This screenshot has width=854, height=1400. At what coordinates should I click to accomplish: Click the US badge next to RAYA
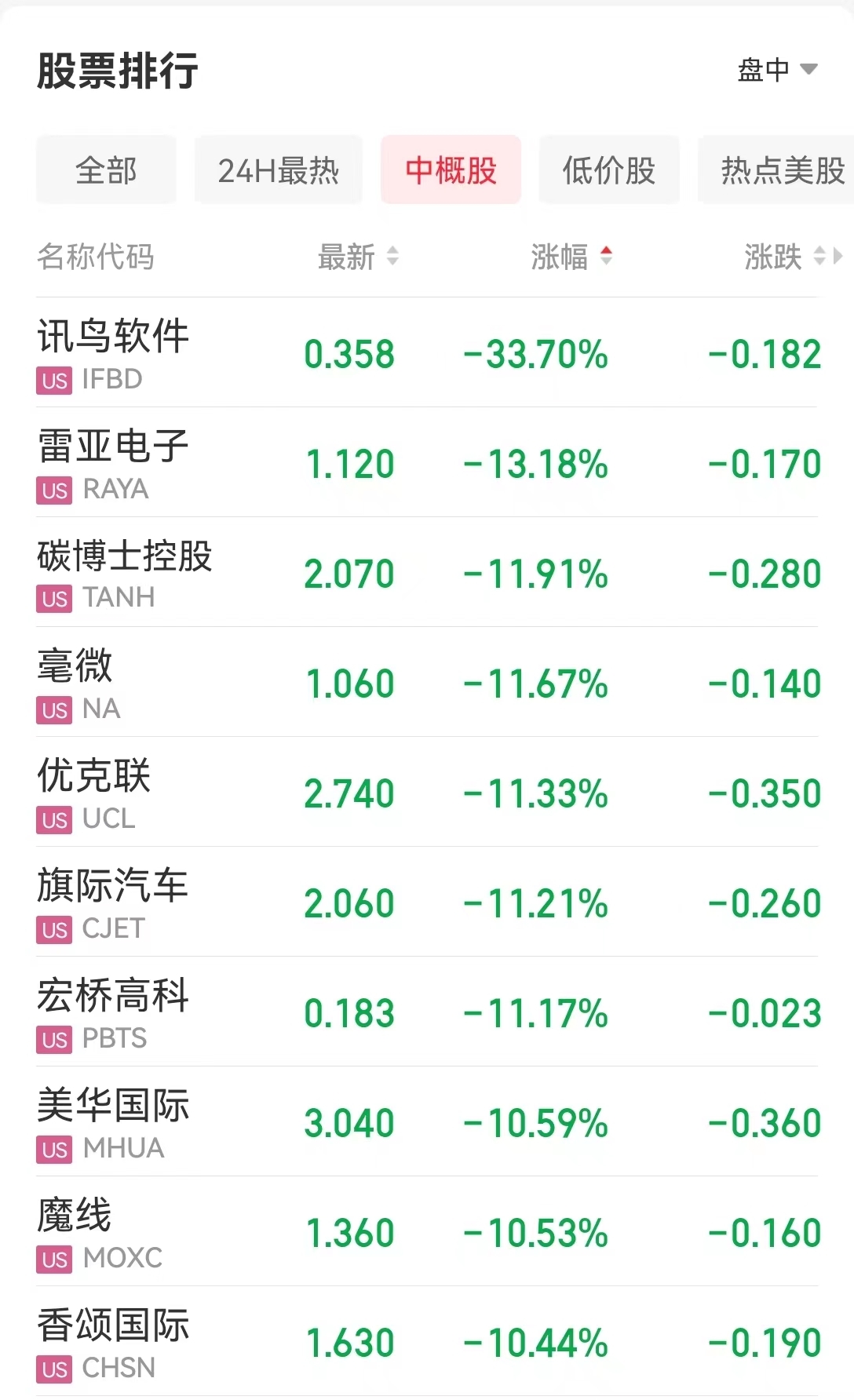coord(53,492)
